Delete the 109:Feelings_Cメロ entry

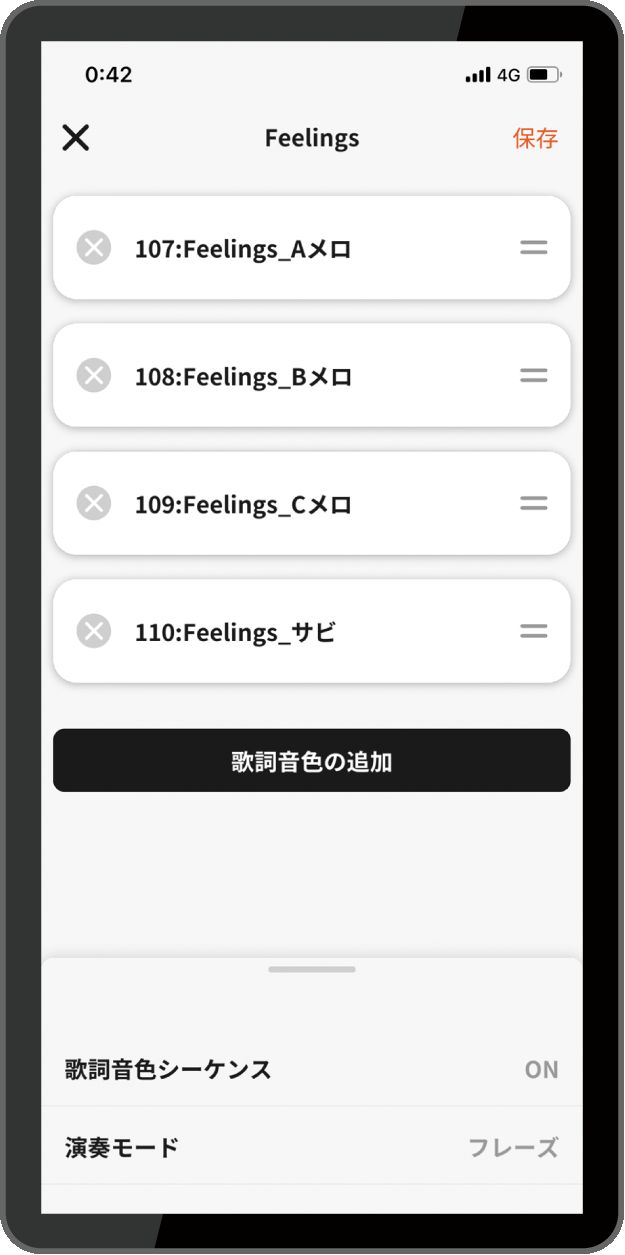point(94,504)
